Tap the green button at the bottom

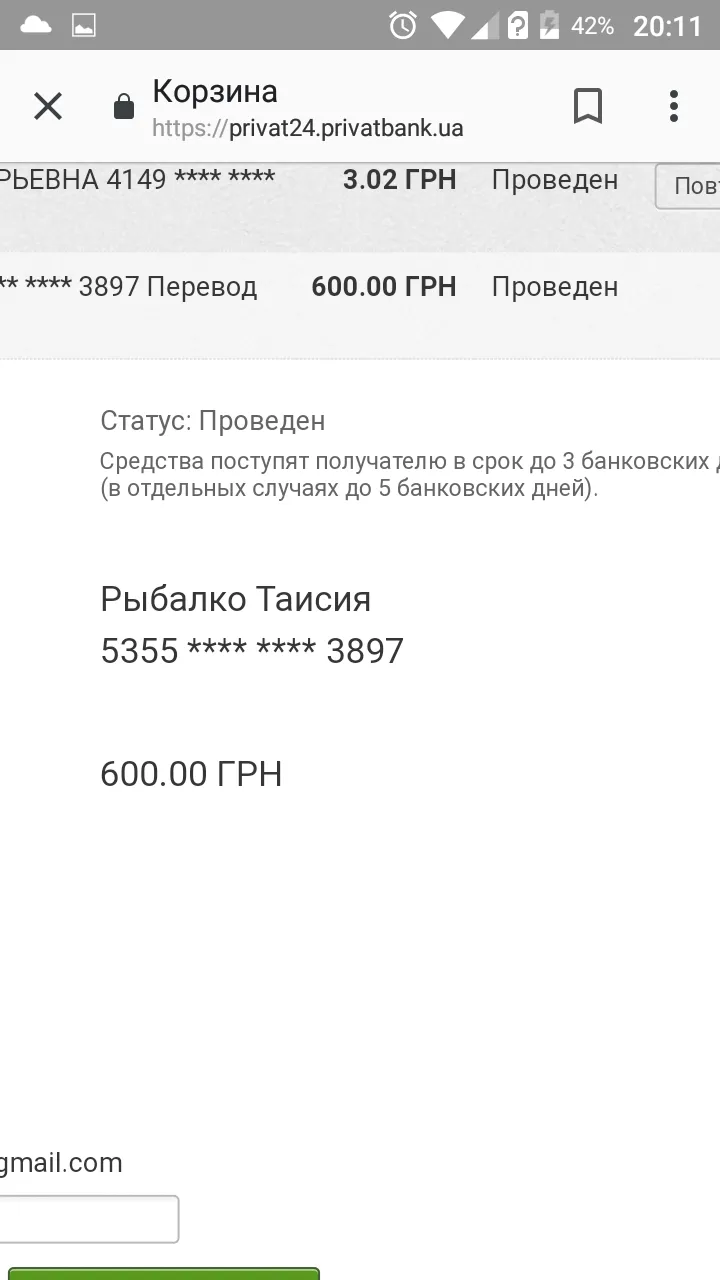pos(160,1274)
